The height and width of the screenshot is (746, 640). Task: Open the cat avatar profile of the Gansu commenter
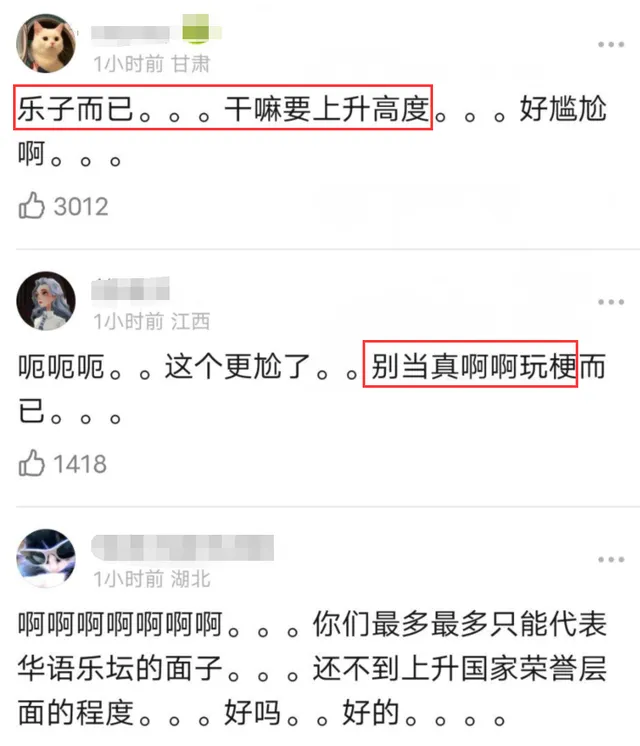pyautogui.click(x=46, y=43)
